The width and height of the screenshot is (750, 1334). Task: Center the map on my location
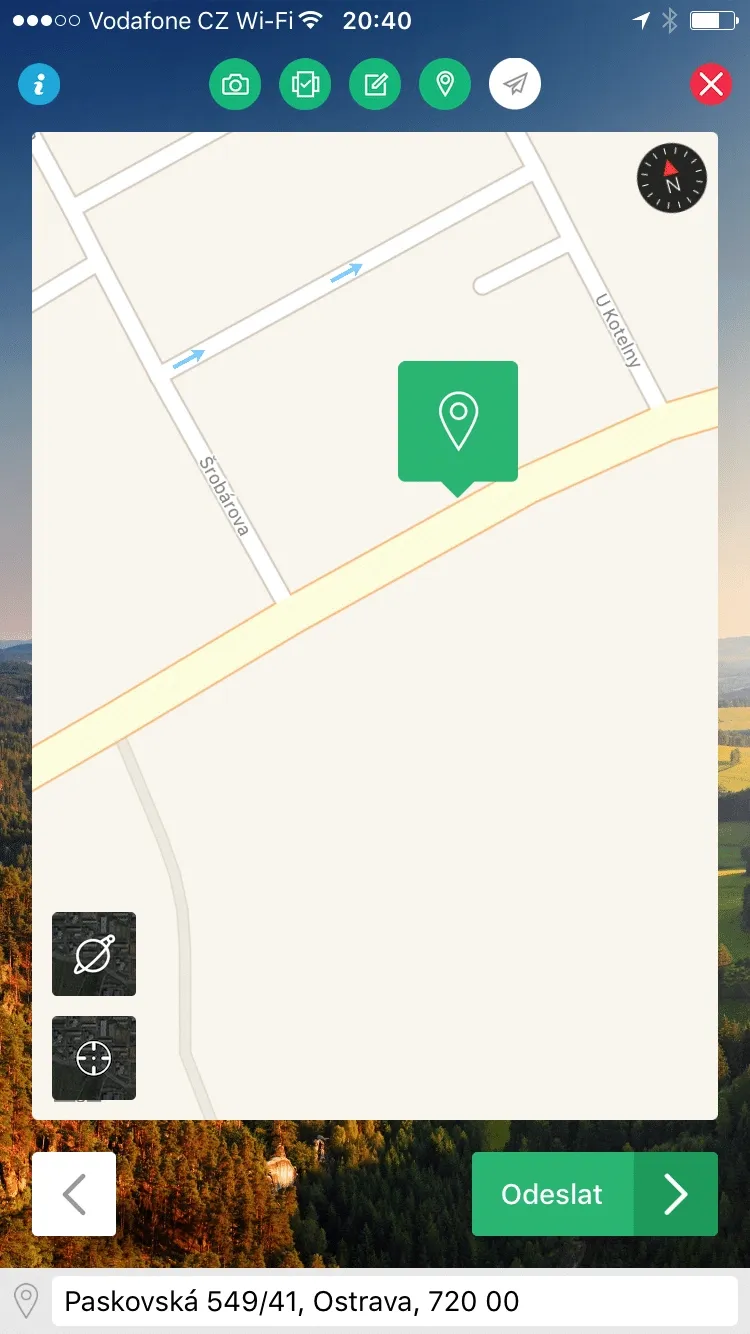(94, 1058)
